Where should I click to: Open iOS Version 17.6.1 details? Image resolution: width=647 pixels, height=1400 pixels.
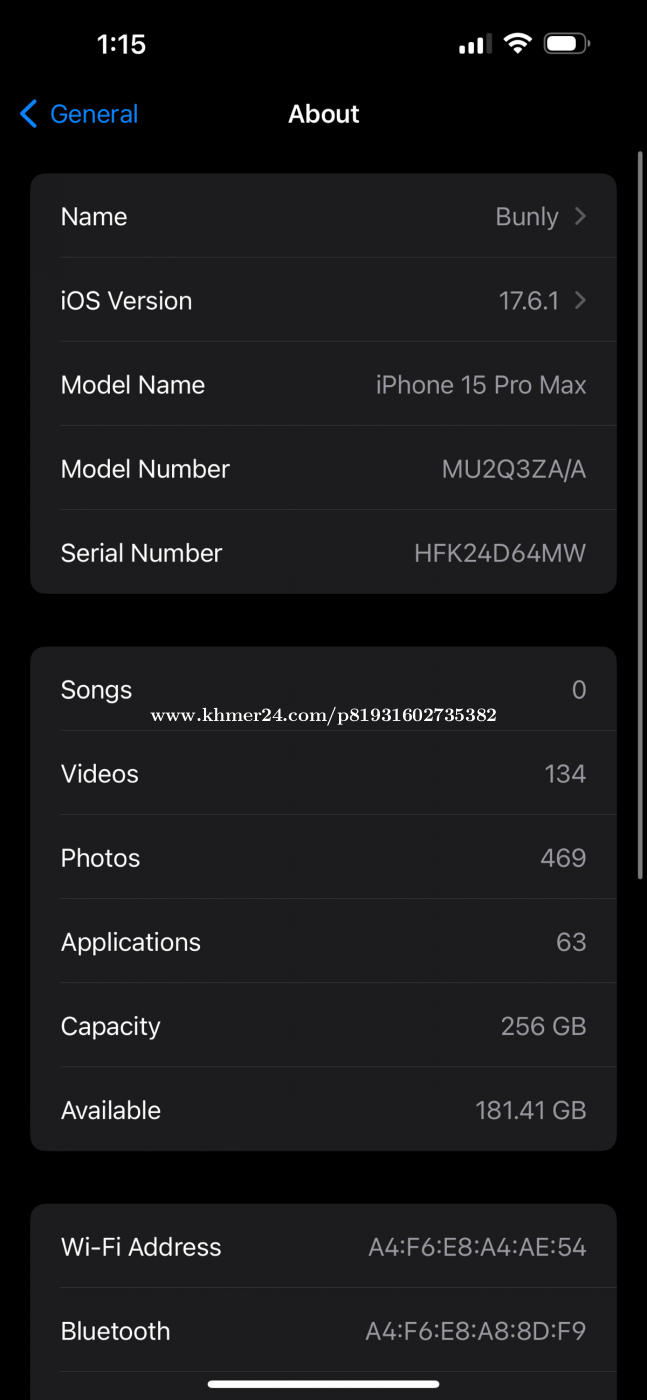click(x=323, y=301)
